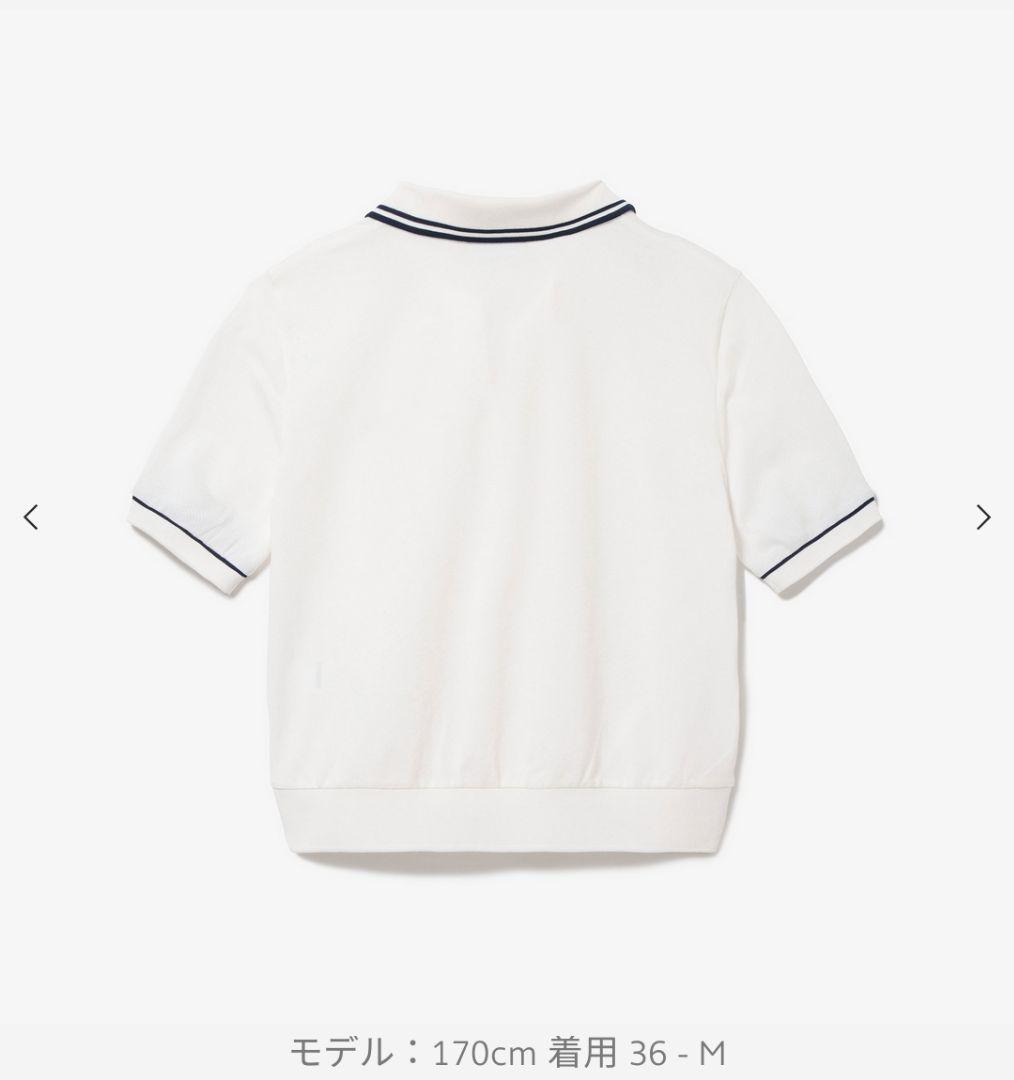Image resolution: width=1014 pixels, height=1080 pixels.
Task: Tap the previous-image arrow on the left edge
Action: (x=30, y=516)
